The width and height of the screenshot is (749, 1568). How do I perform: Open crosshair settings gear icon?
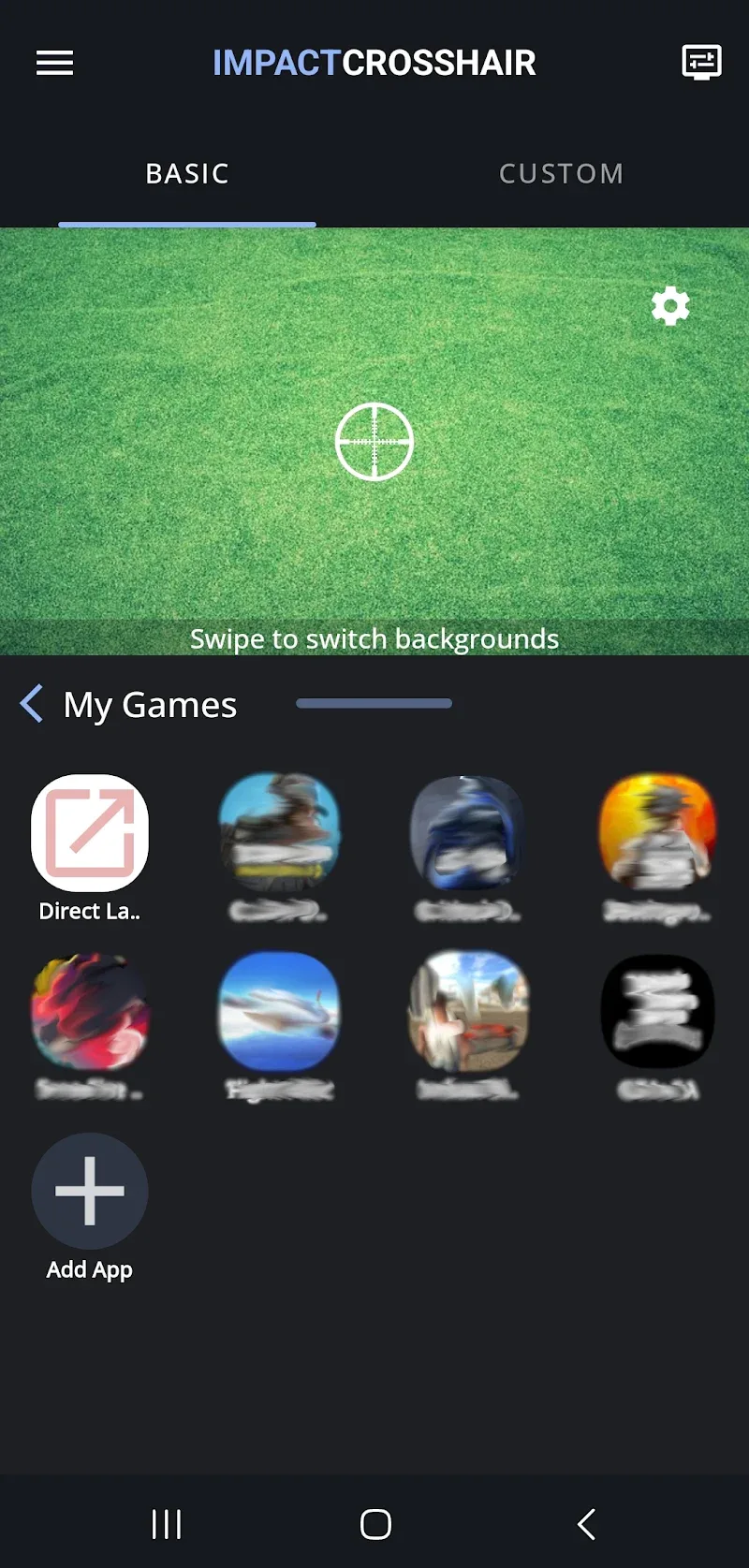[670, 306]
